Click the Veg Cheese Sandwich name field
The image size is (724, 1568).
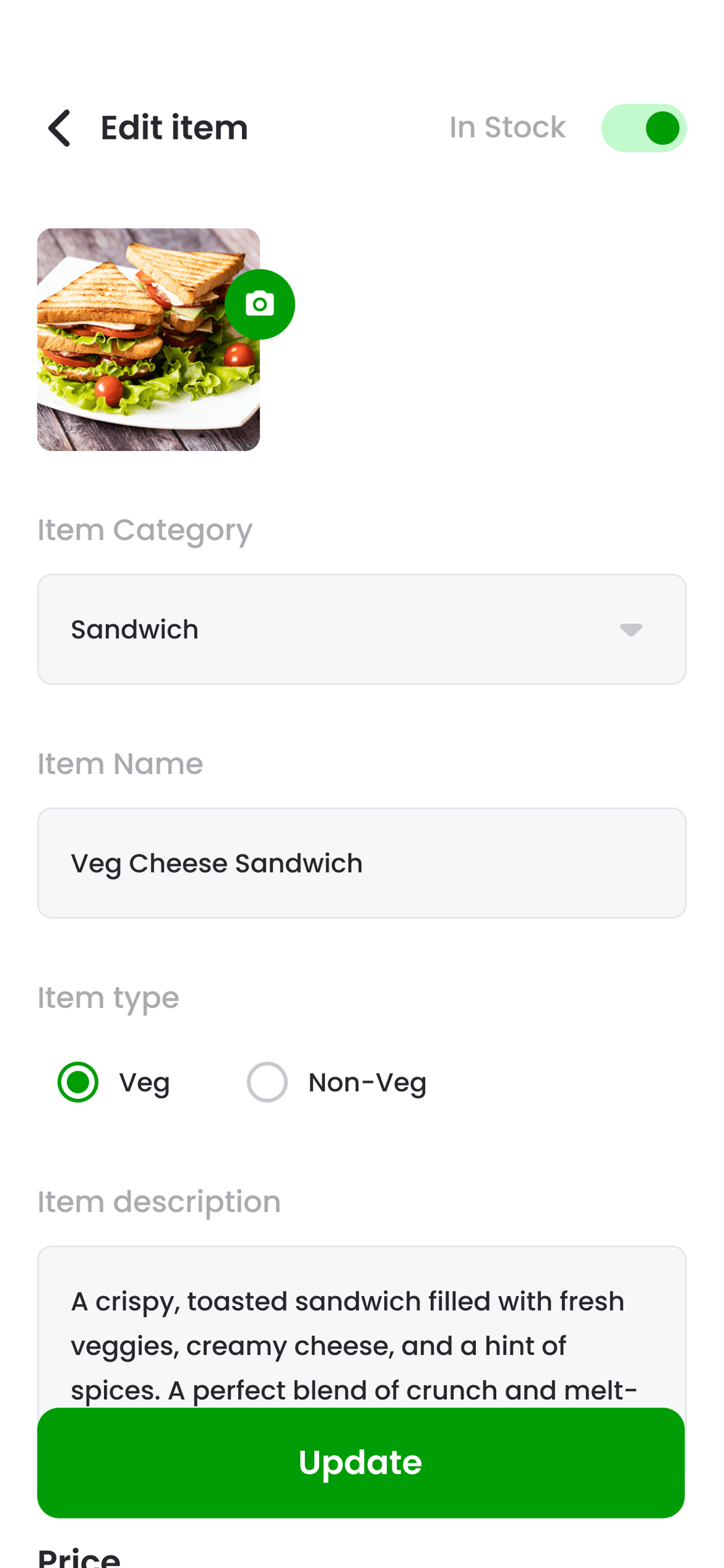(362, 862)
